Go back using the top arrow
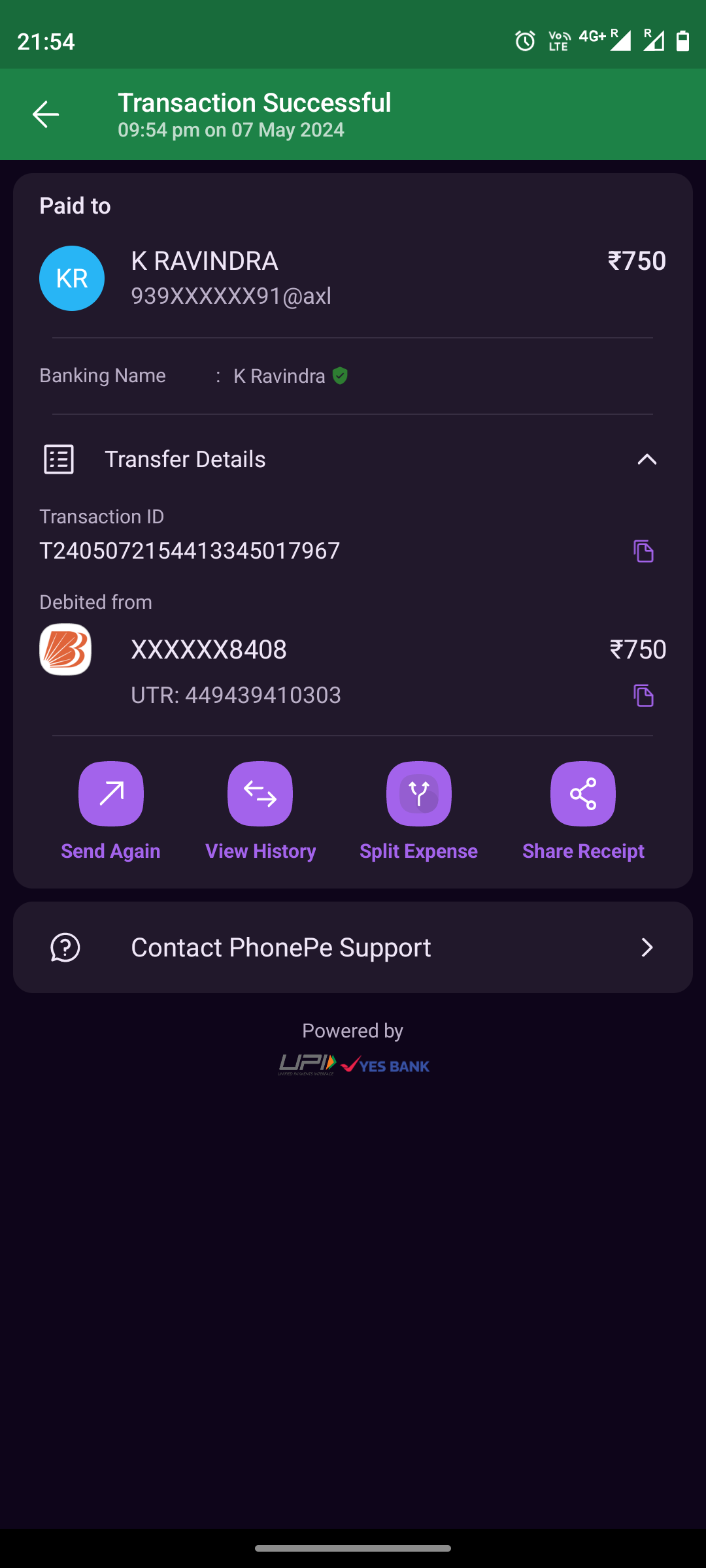Viewport: 706px width, 1568px height. pos(46,114)
